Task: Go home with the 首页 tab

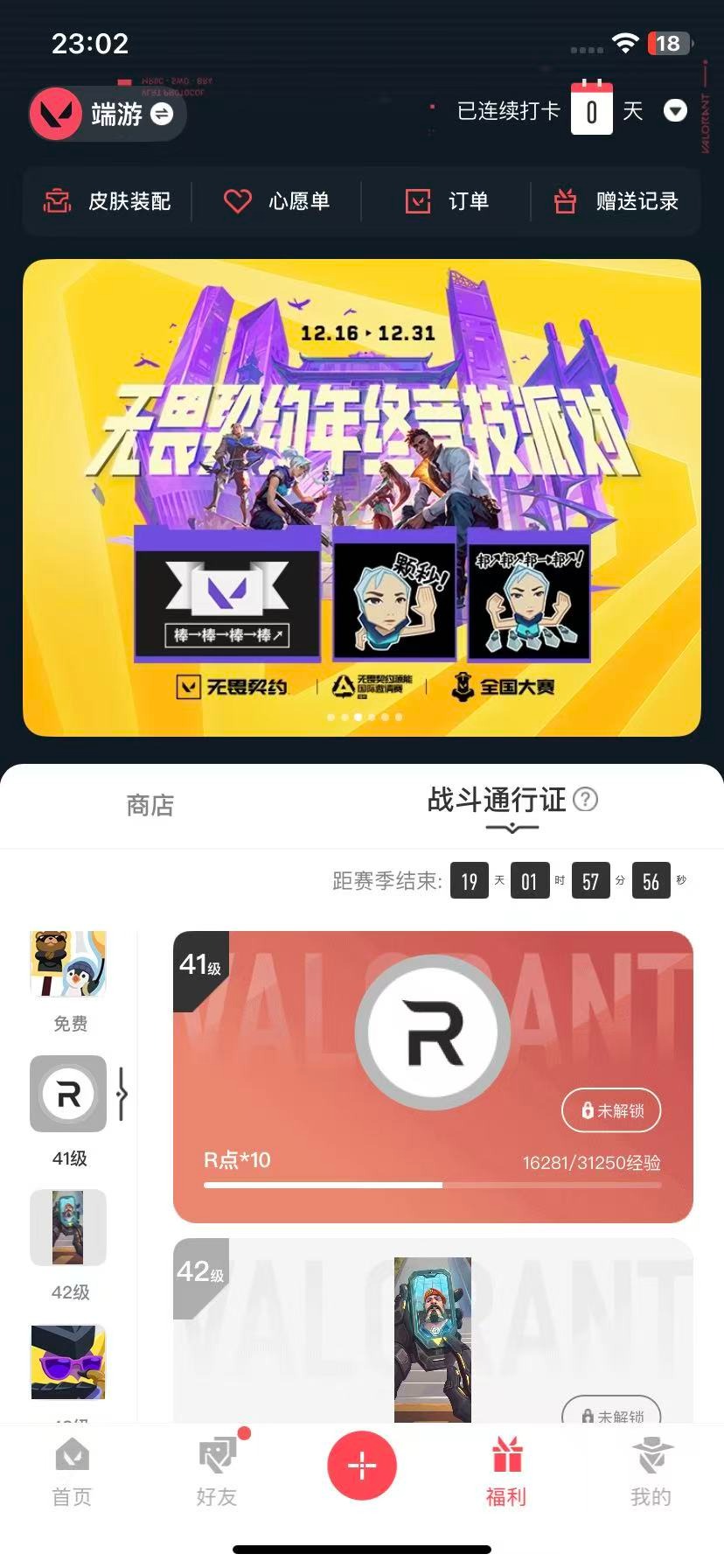Action: tap(72, 1470)
